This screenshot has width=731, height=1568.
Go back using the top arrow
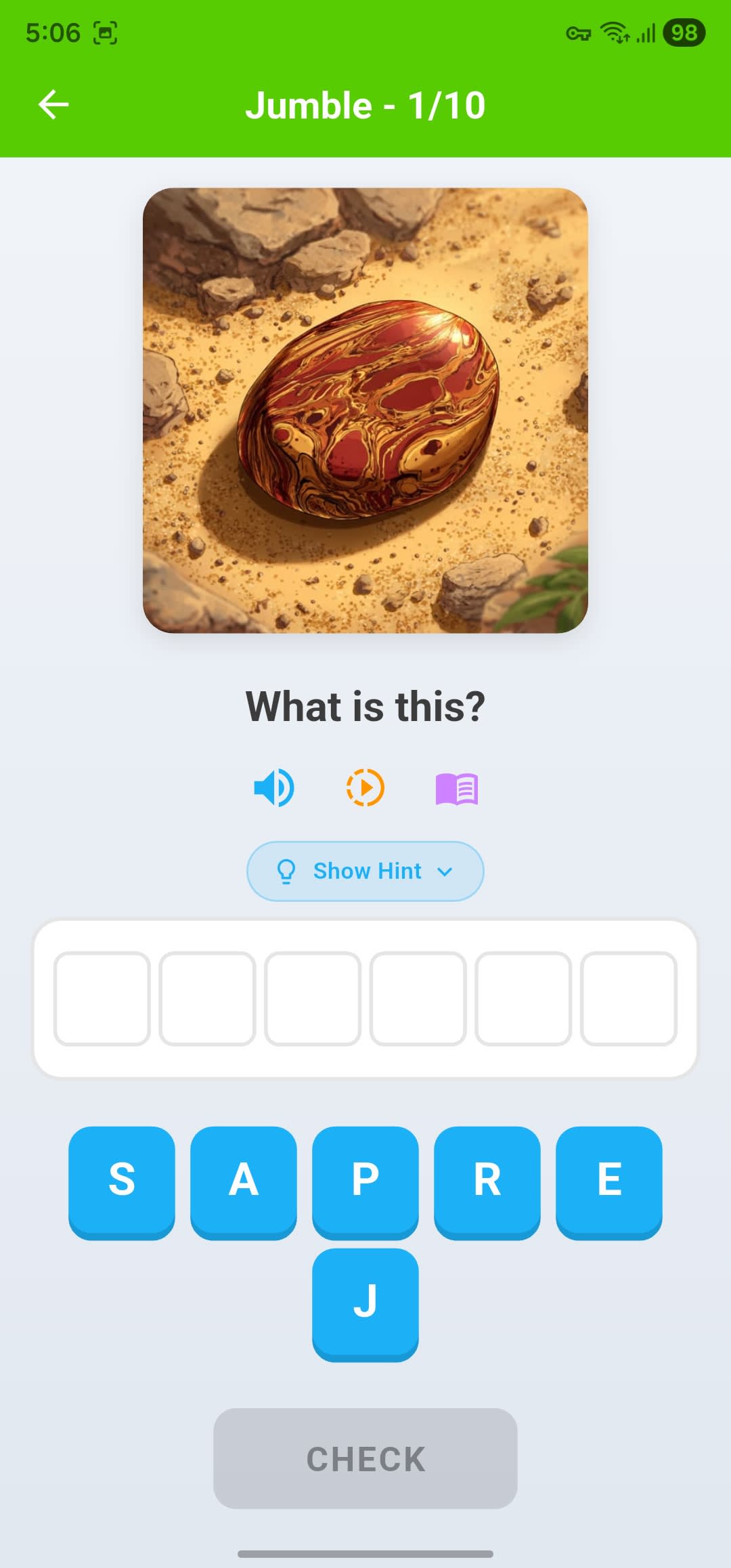(53, 104)
